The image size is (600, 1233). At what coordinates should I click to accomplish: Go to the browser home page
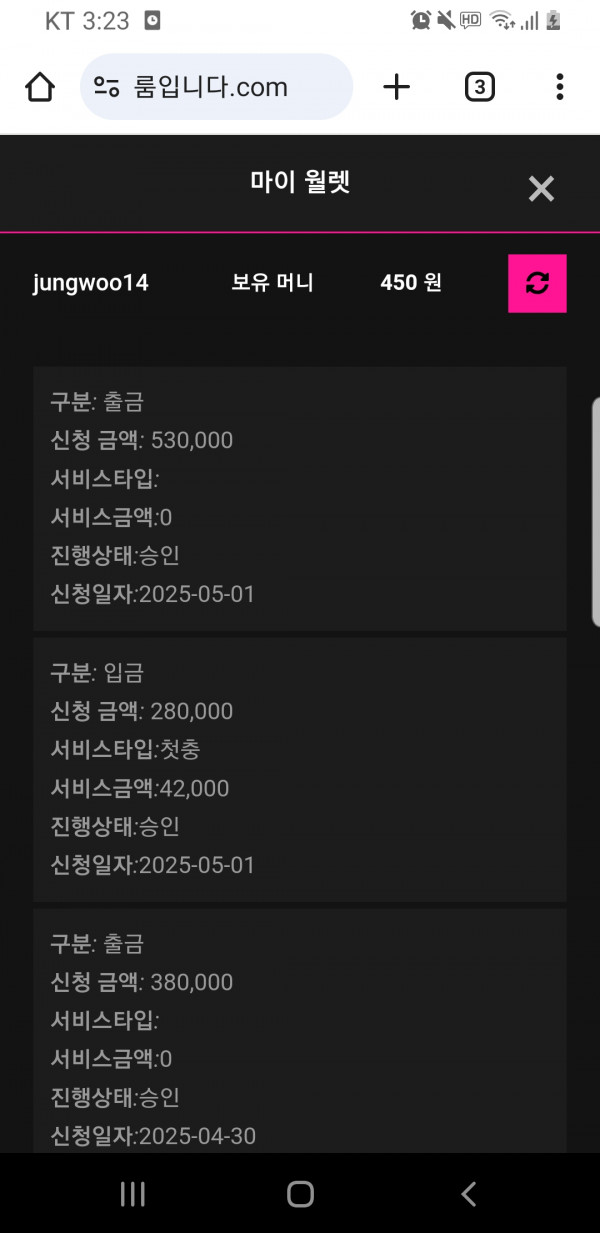40,87
